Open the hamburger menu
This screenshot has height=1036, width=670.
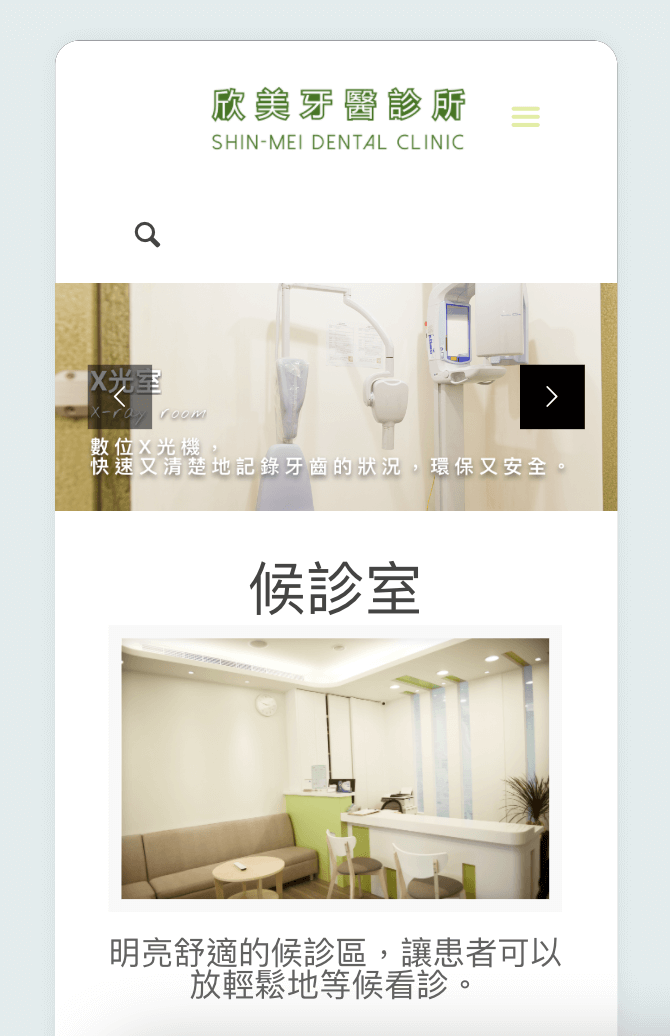coord(525,117)
